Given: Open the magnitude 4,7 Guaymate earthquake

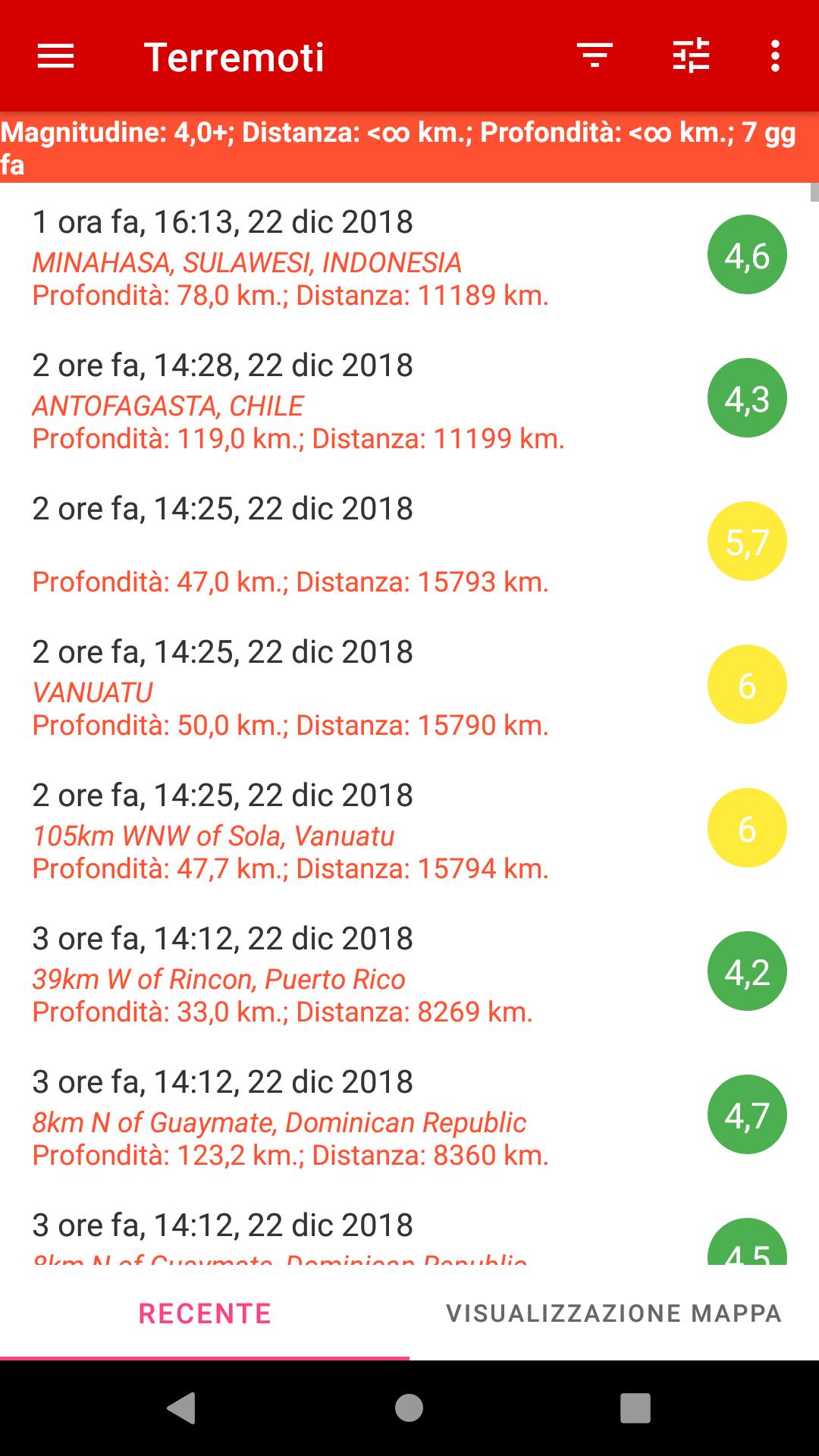Looking at the screenshot, I should 409,1116.
